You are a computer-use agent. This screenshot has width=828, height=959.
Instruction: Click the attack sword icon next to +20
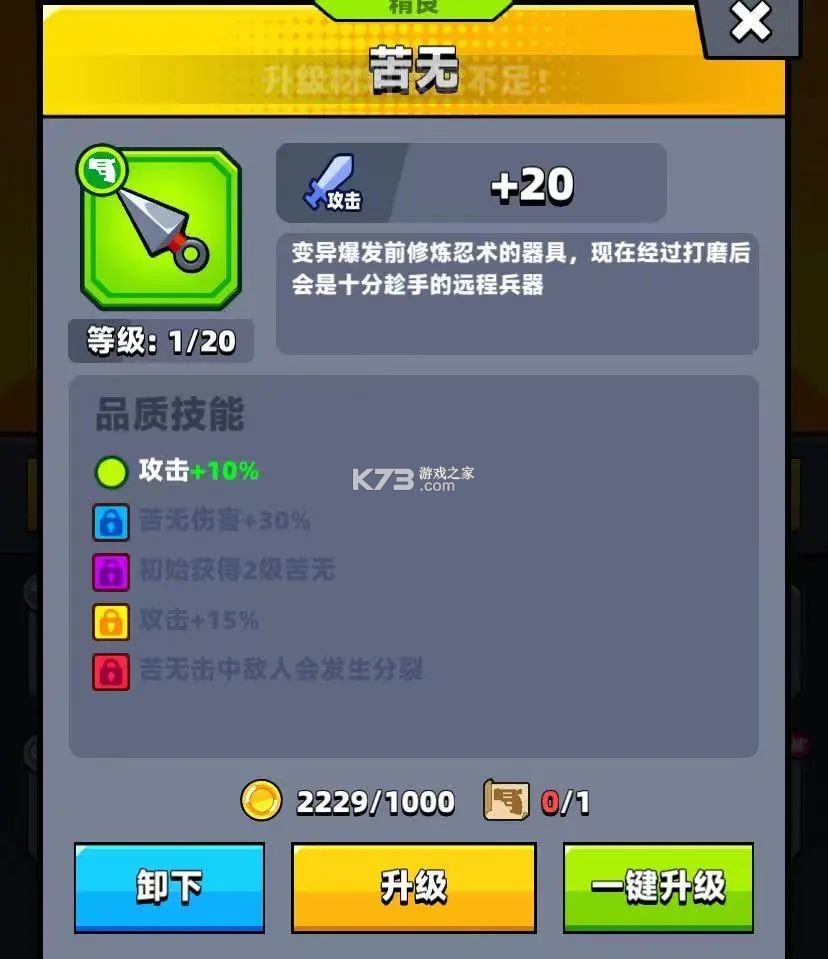[330, 182]
